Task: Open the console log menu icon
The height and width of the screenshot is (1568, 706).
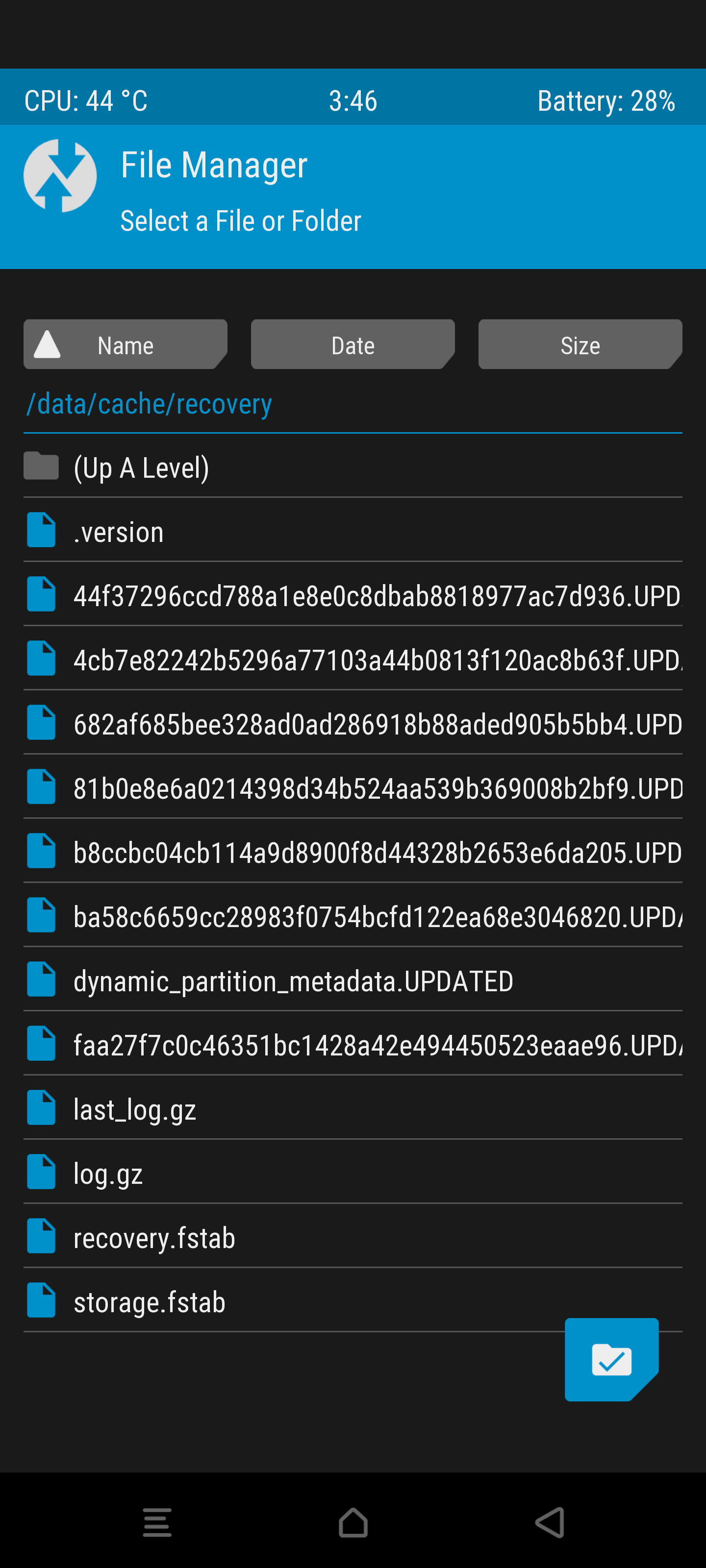Action: point(157,1522)
